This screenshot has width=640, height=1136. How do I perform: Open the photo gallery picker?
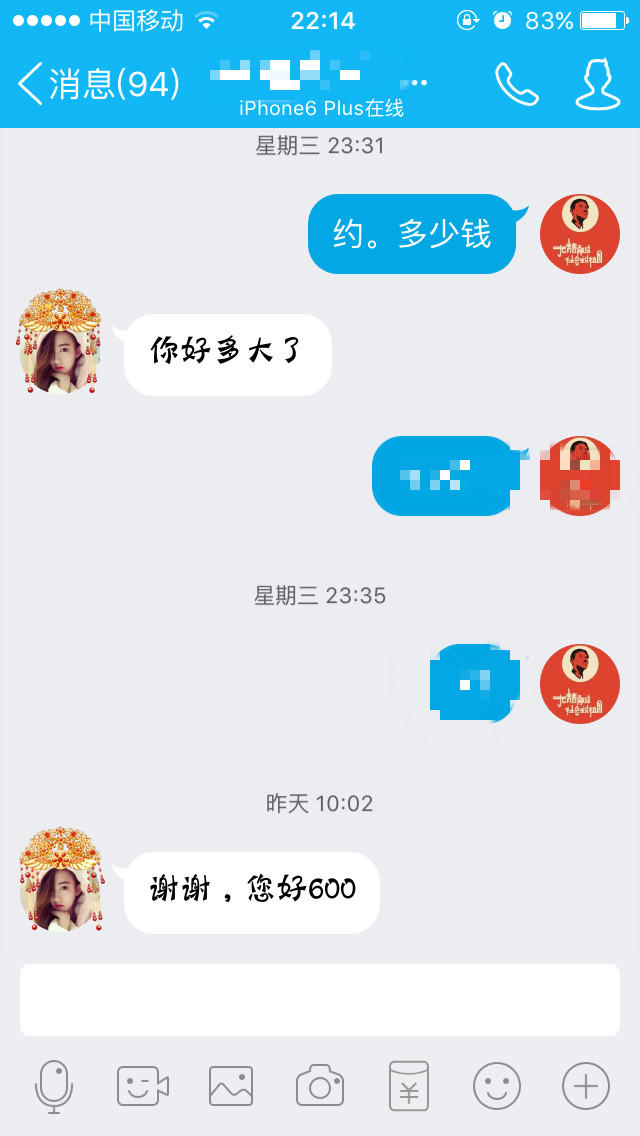coord(231,1086)
